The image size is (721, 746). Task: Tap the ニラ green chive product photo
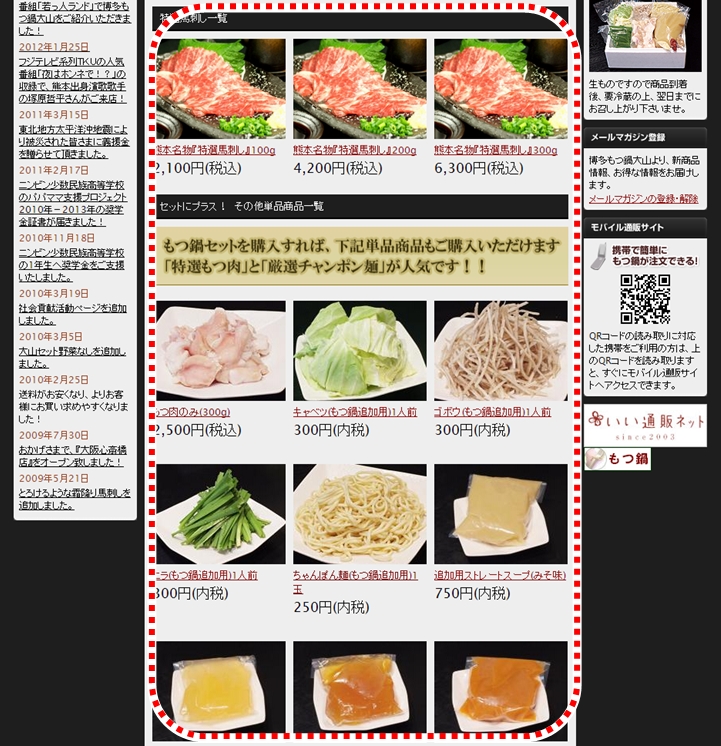(221, 514)
